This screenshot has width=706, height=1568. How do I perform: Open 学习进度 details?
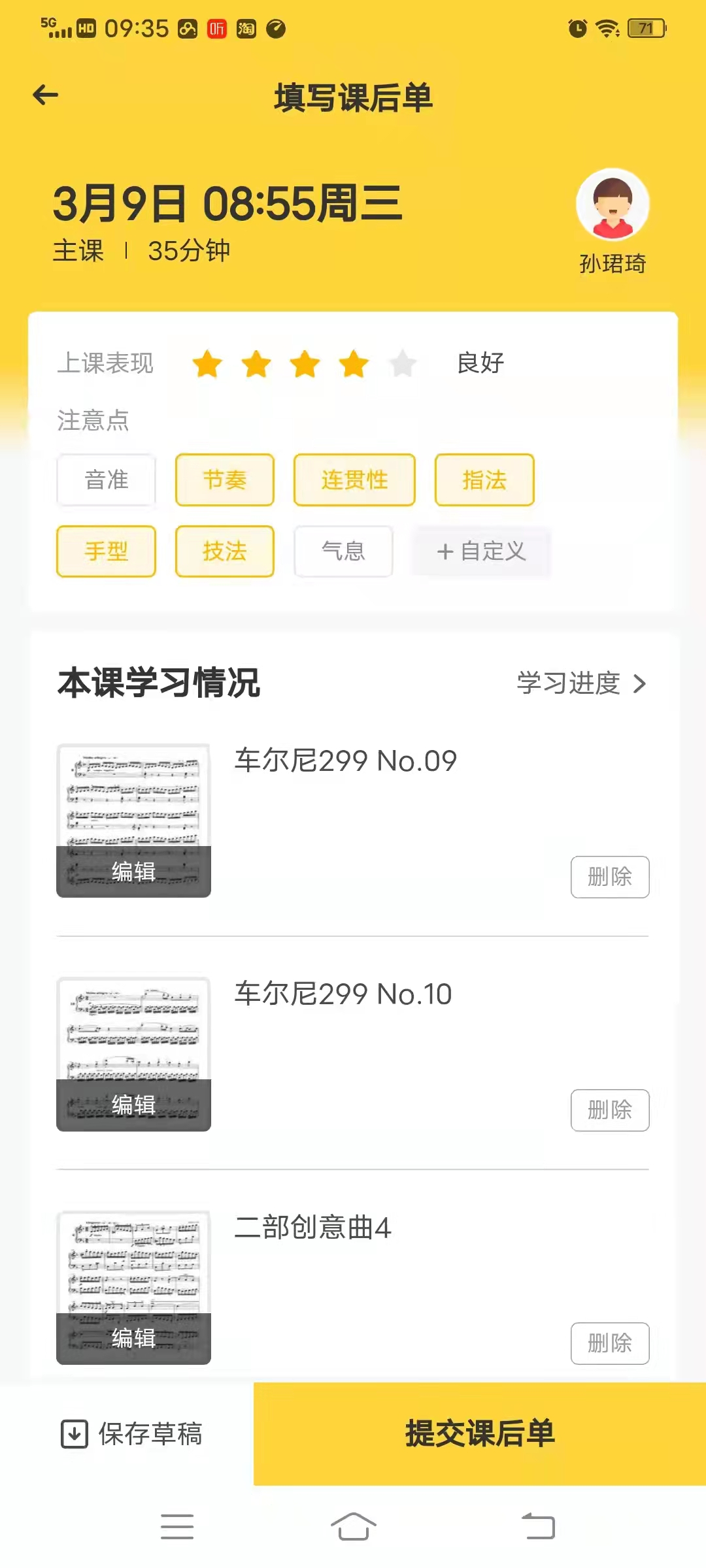(580, 683)
